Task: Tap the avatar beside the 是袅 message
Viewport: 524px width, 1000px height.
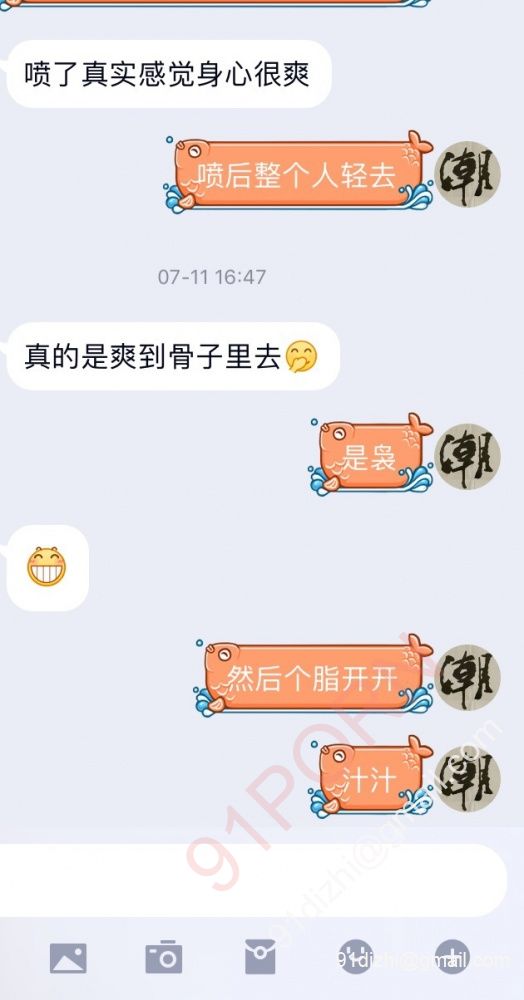Action: click(x=467, y=457)
